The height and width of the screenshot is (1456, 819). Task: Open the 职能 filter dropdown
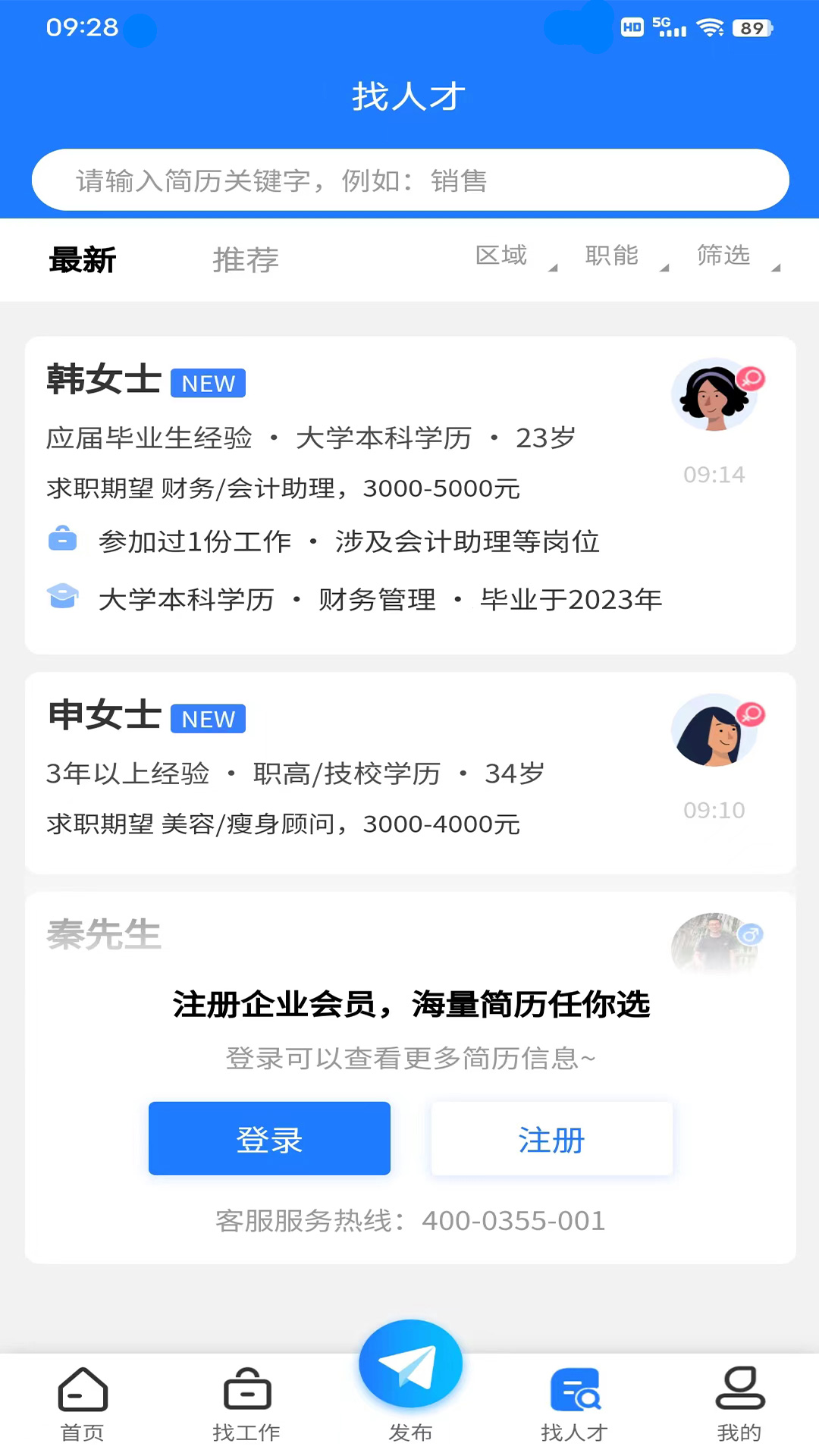pyautogui.click(x=613, y=256)
